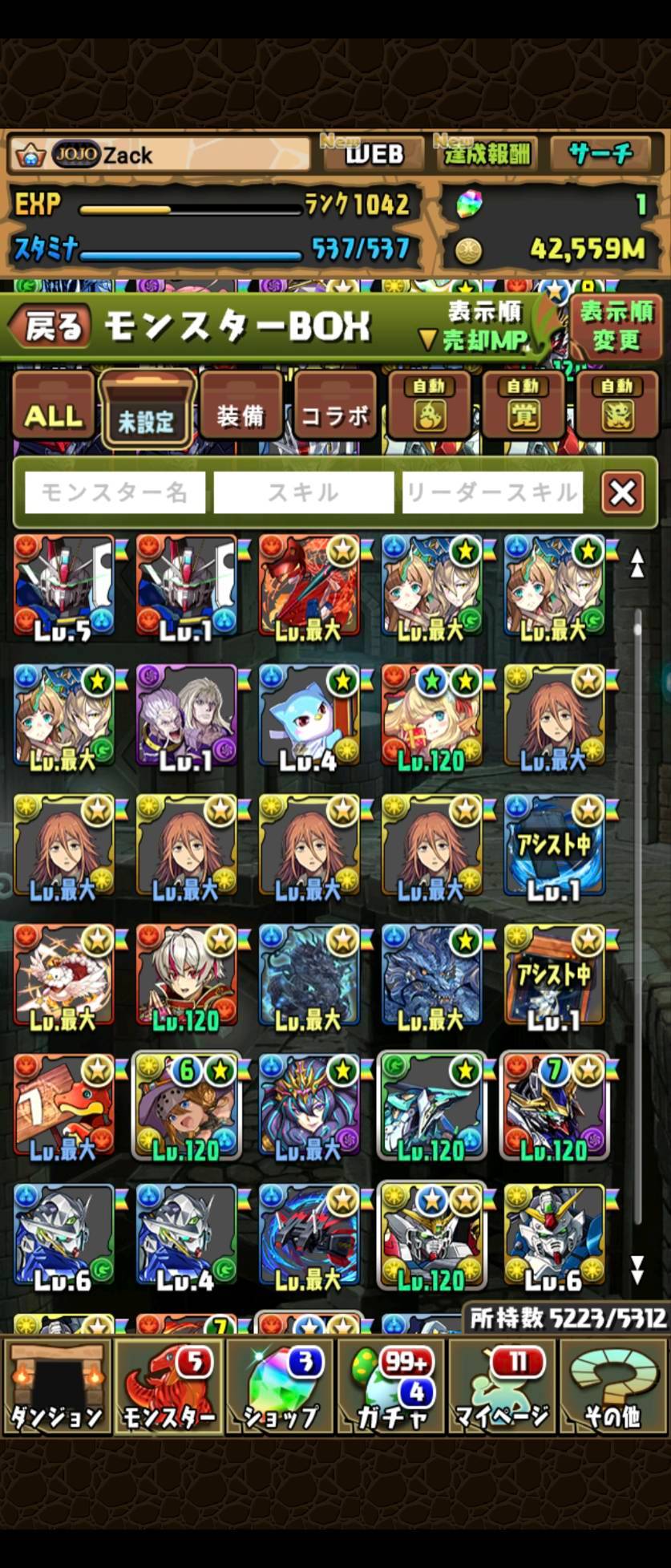Select the Lv.4 blue cat monster

click(309, 719)
